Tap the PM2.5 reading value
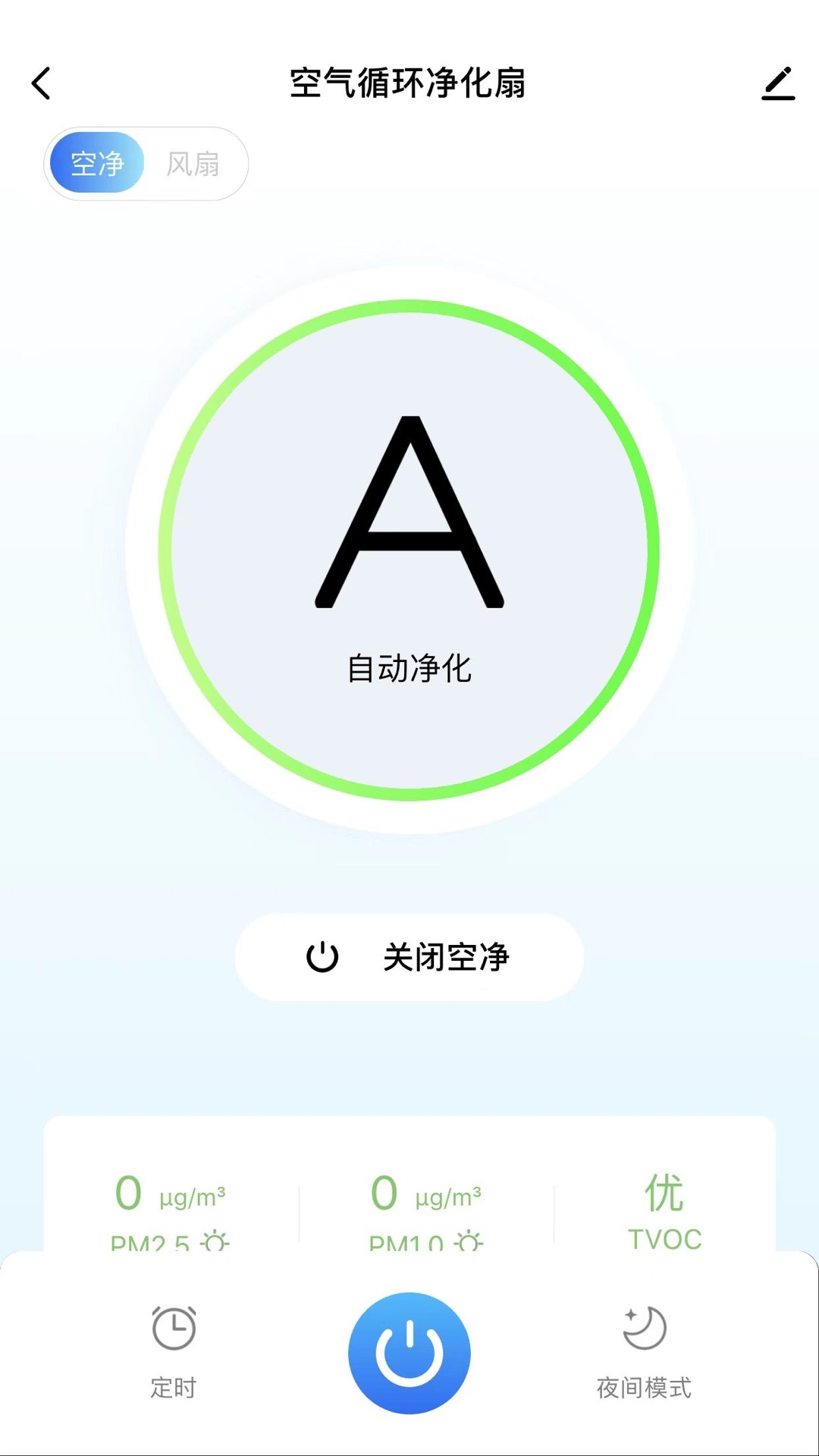This screenshot has width=819, height=1456. (127, 1192)
